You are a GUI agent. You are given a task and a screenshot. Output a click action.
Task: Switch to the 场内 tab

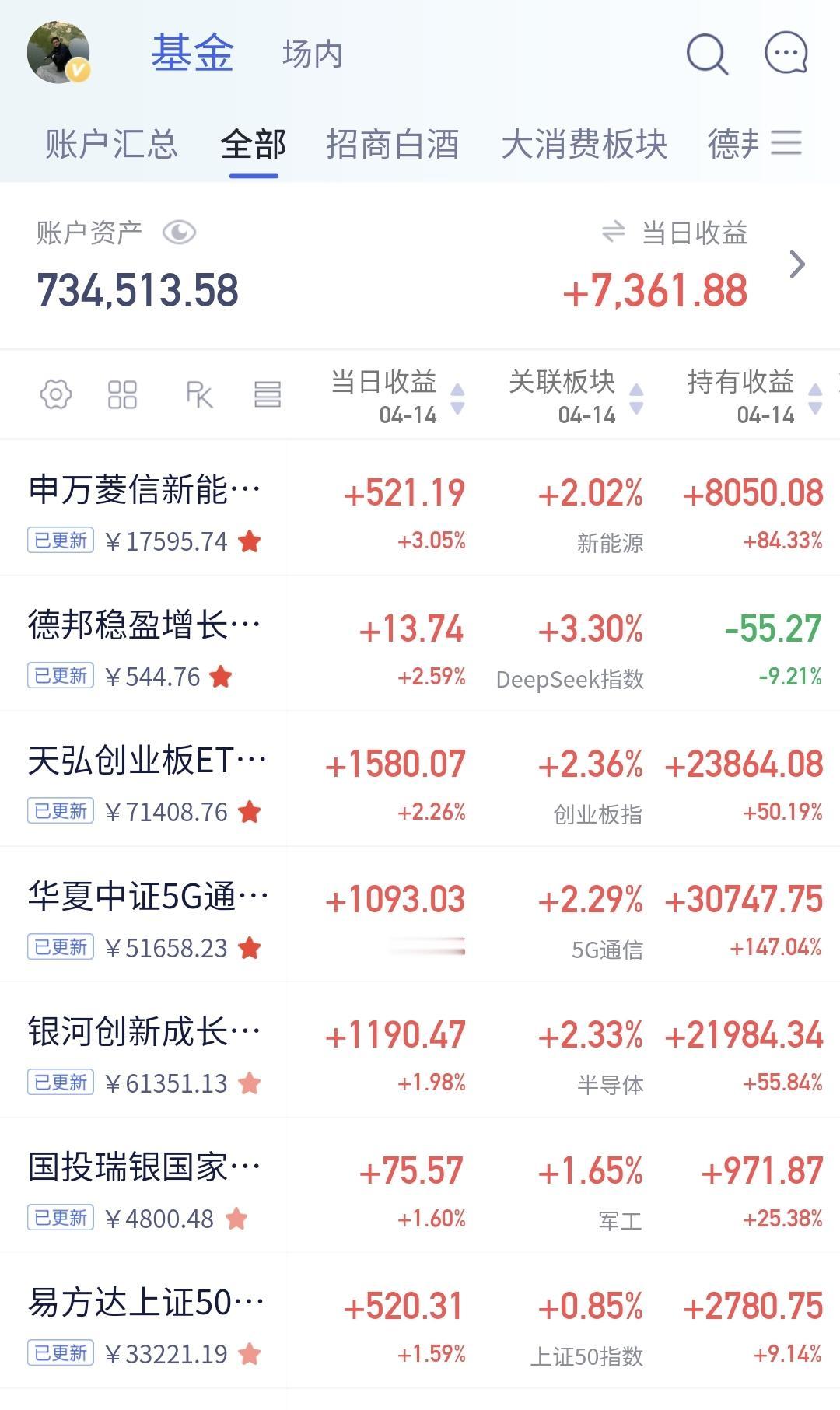(x=313, y=54)
